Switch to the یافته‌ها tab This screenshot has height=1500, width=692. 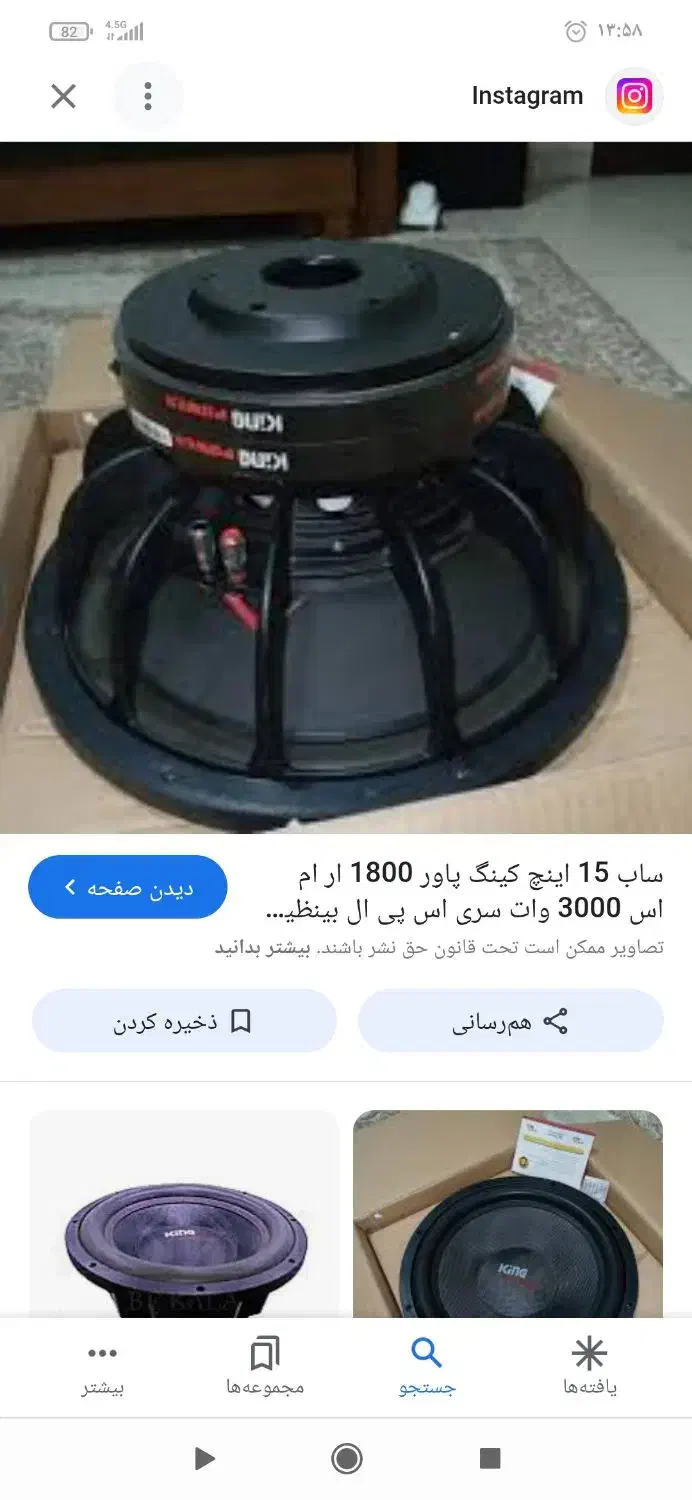[x=589, y=1367]
